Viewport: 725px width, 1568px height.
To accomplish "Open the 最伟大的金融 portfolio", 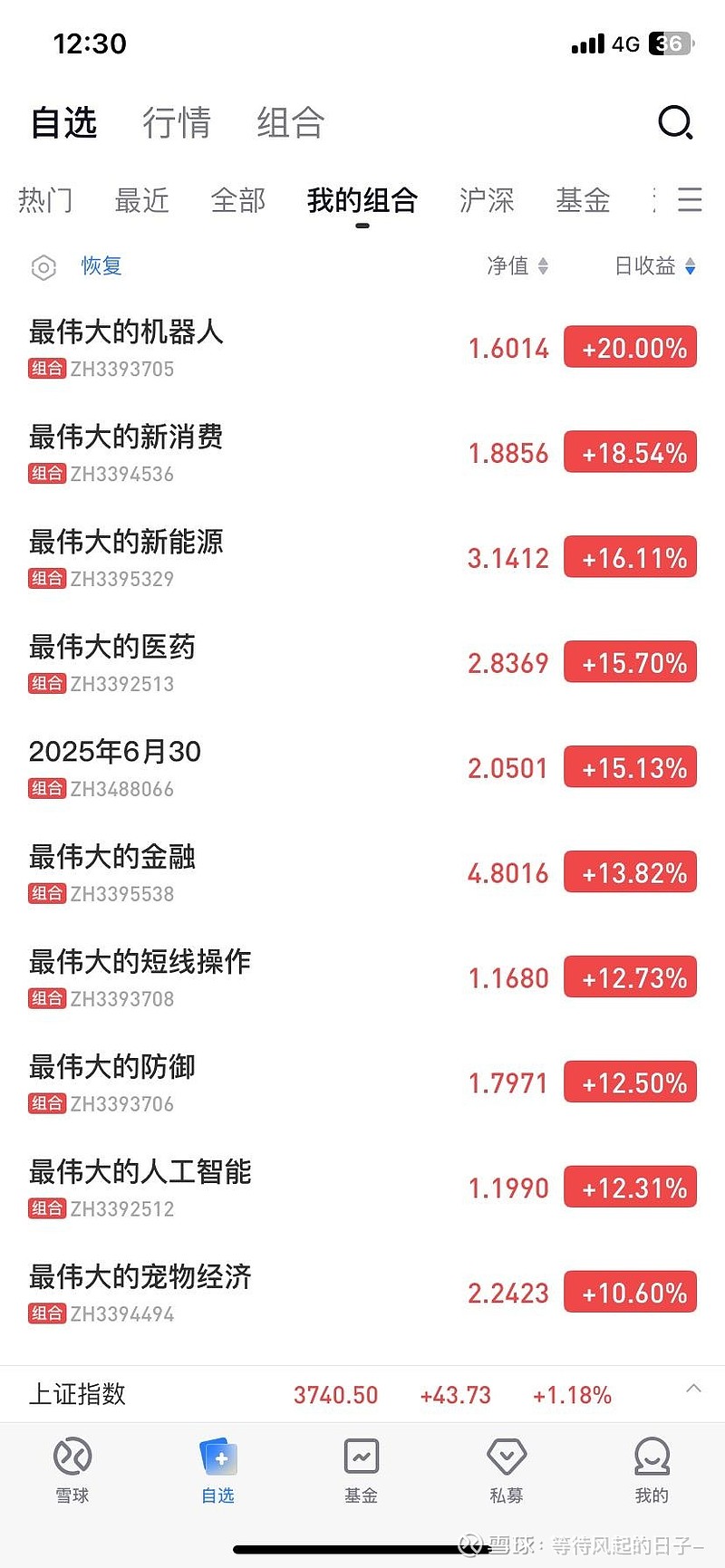I will pyautogui.click(x=362, y=873).
